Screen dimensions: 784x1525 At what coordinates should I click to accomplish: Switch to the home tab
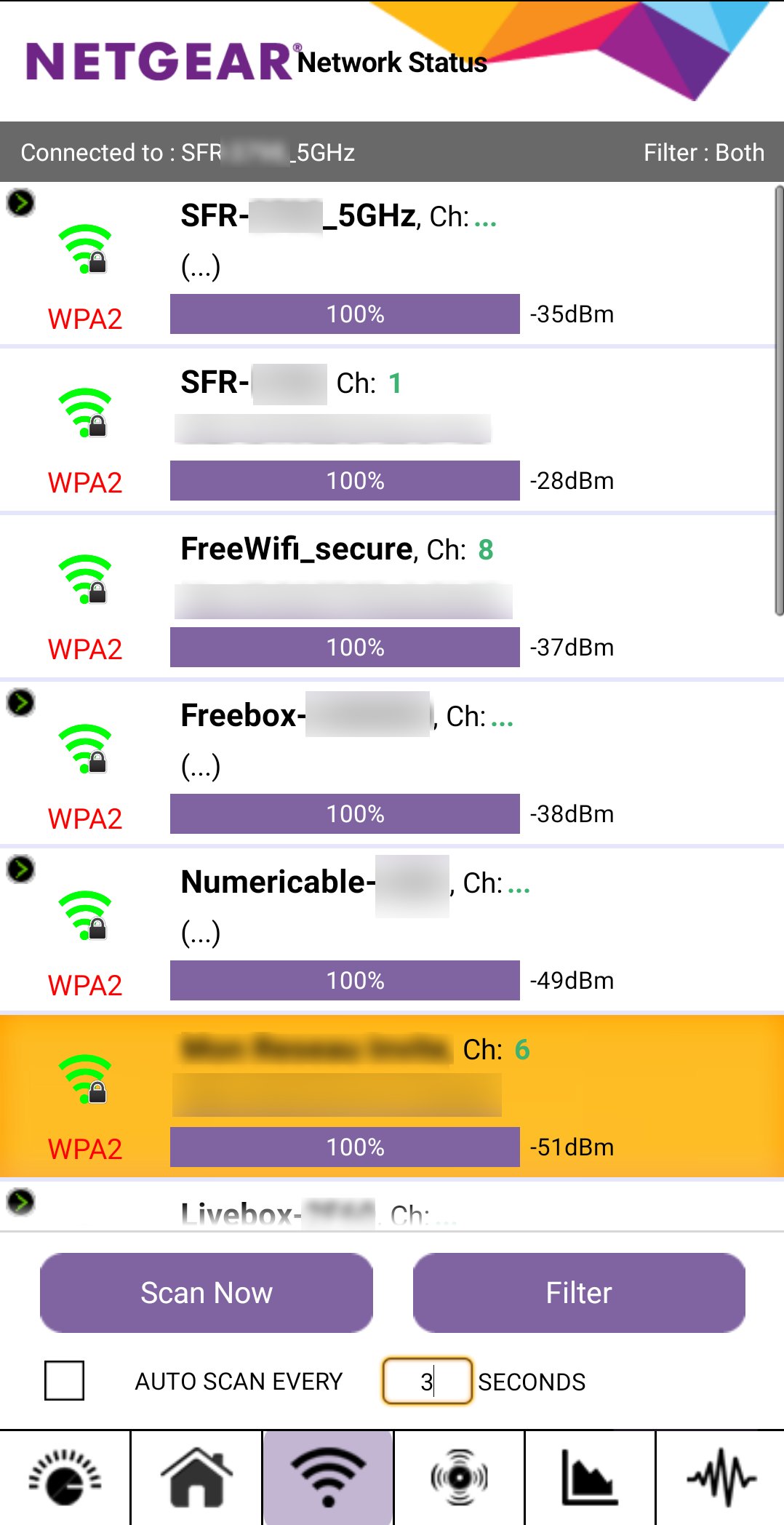tap(196, 1477)
